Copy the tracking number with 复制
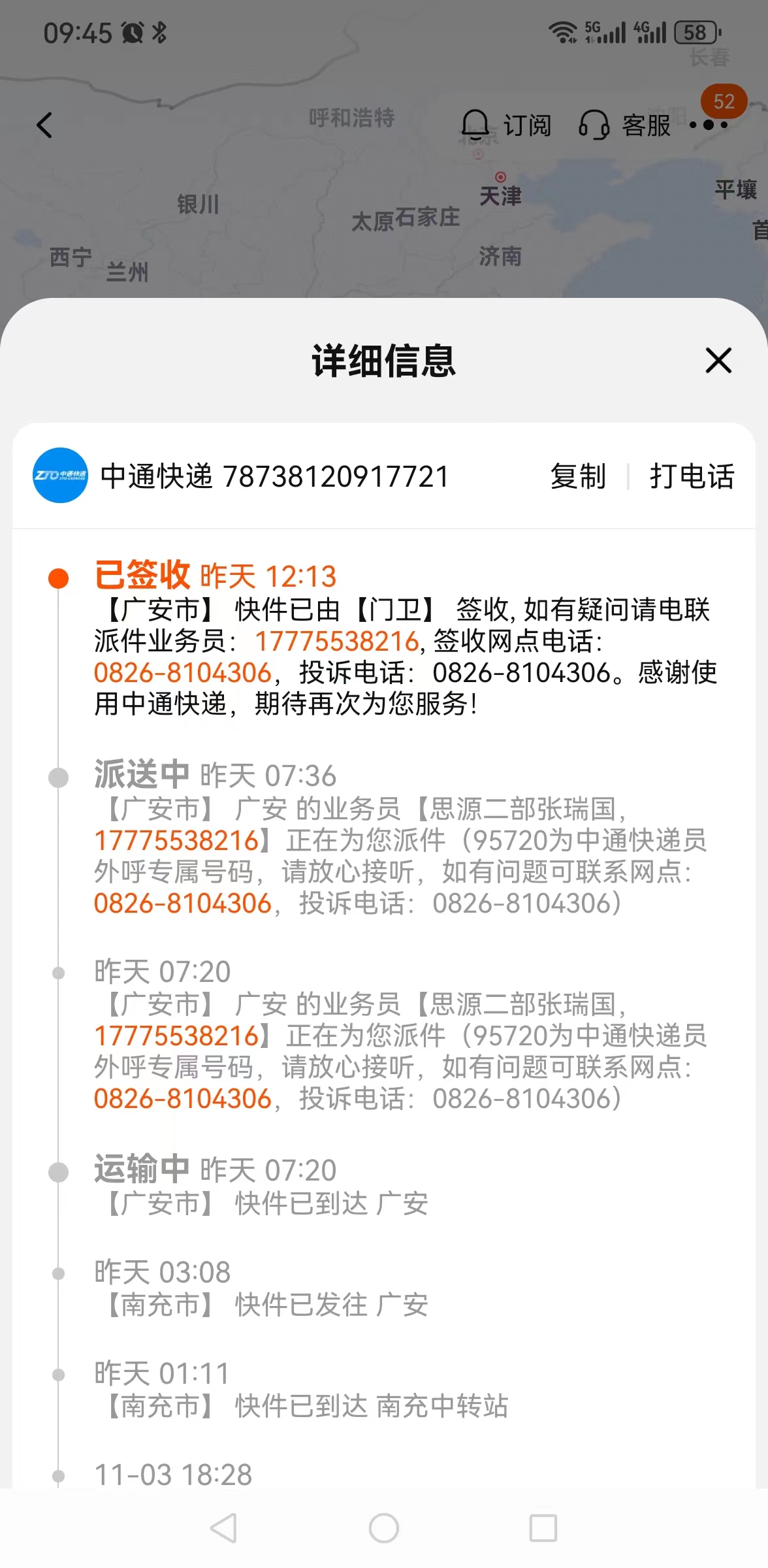 (x=578, y=476)
